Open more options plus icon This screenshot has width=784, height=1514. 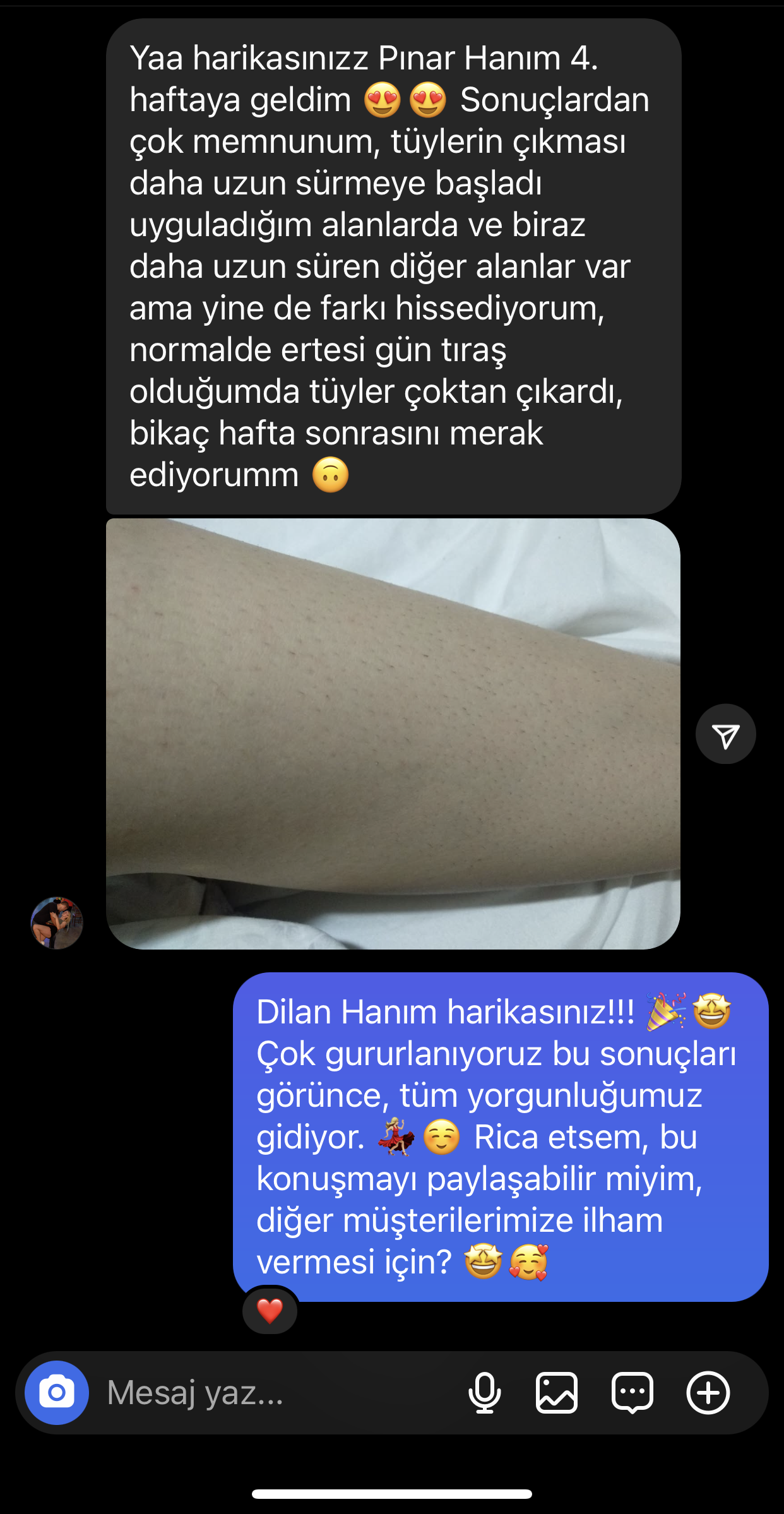(708, 1392)
